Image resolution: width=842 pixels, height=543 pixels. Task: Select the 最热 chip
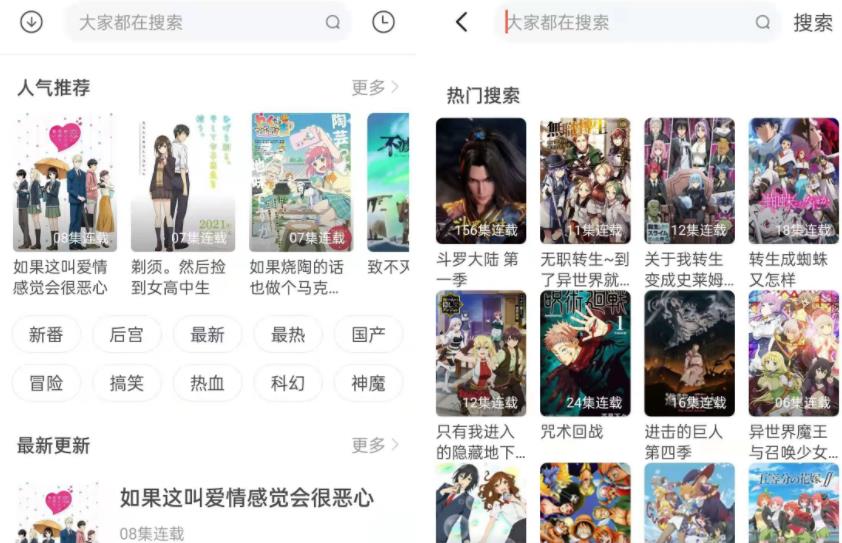point(288,335)
